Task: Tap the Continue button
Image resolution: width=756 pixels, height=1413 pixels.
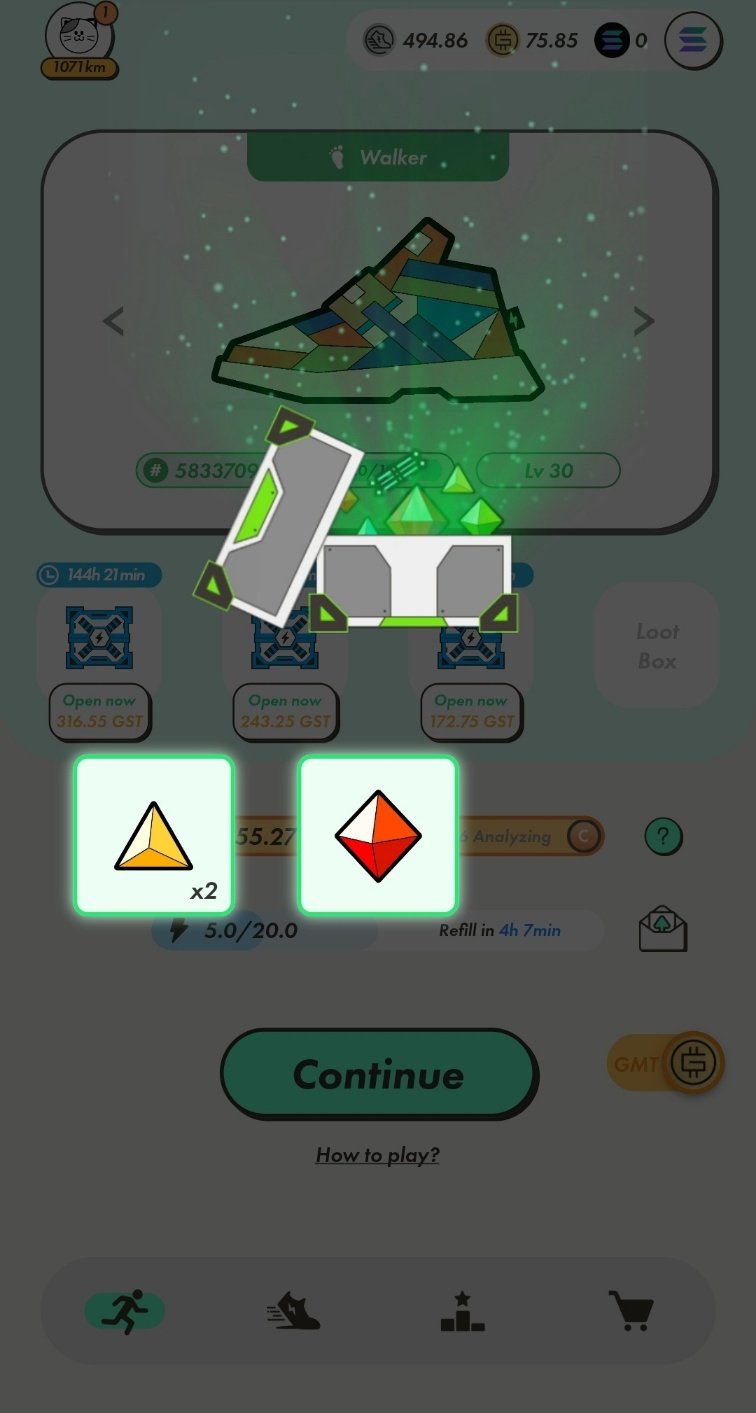Action: [378, 1074]
